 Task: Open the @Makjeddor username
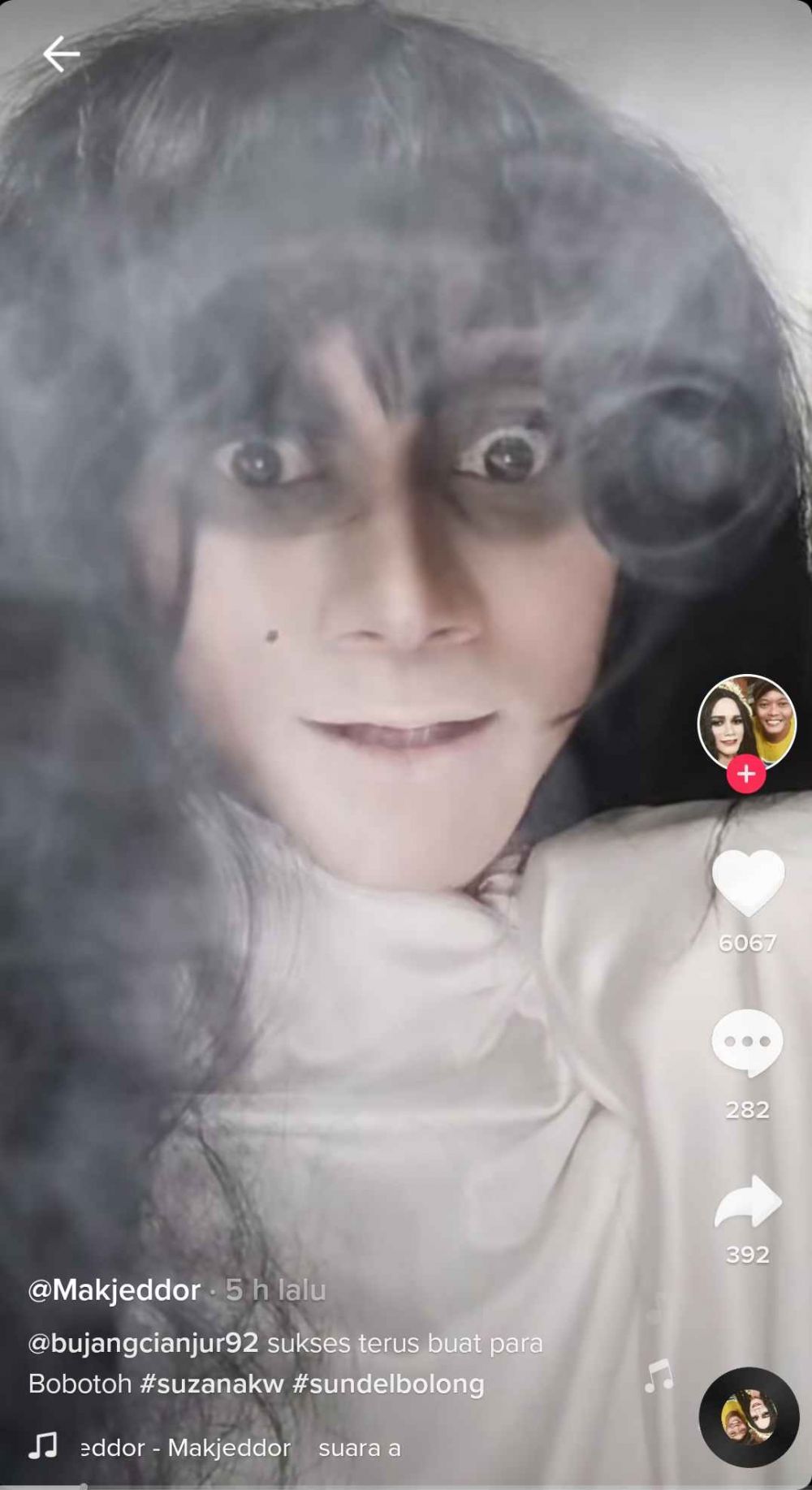coord(114,1290)
